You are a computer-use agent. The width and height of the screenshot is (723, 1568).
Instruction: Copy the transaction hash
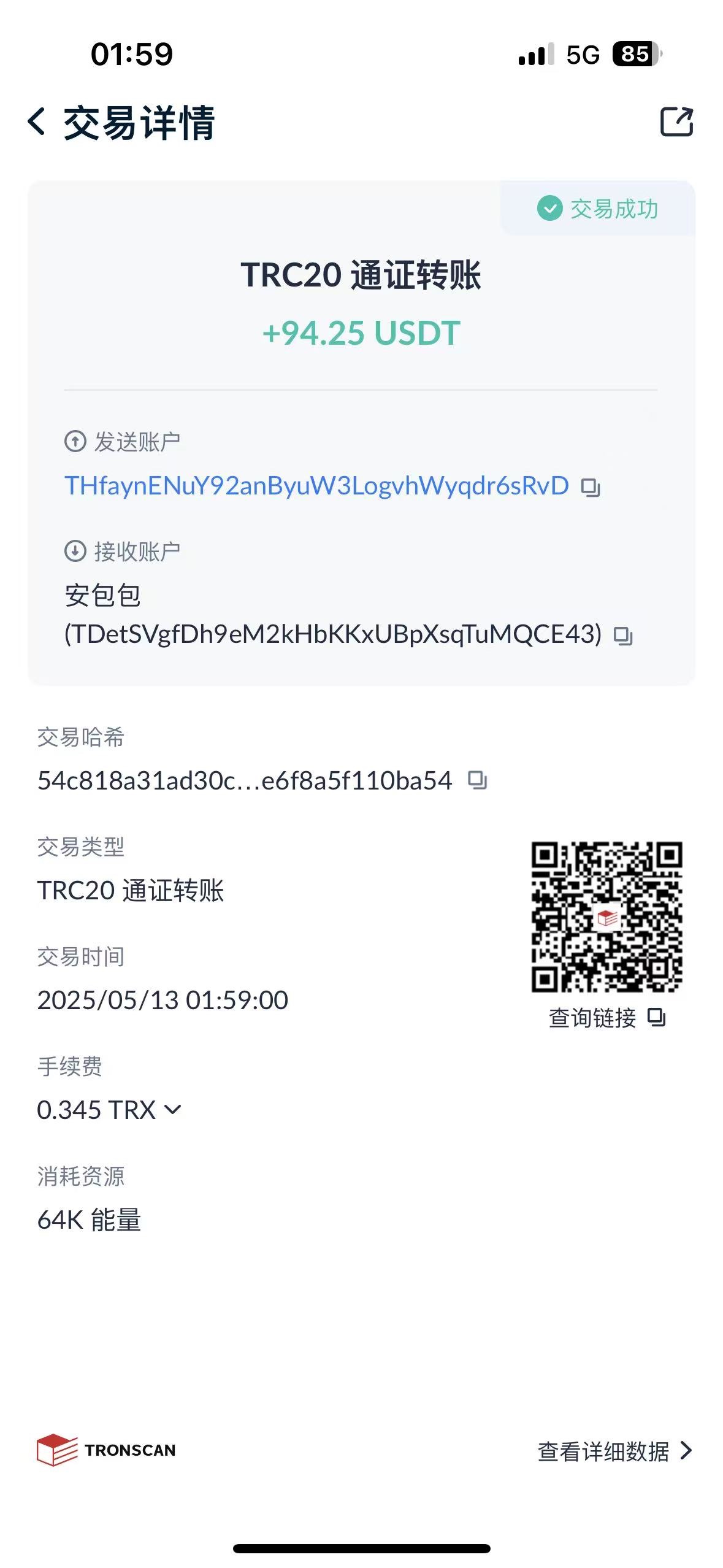477,780
